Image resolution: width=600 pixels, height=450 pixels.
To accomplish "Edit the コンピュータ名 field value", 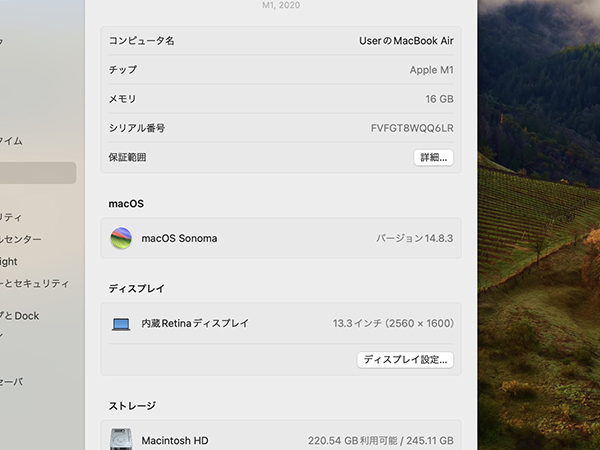I will tap(405, 41).
